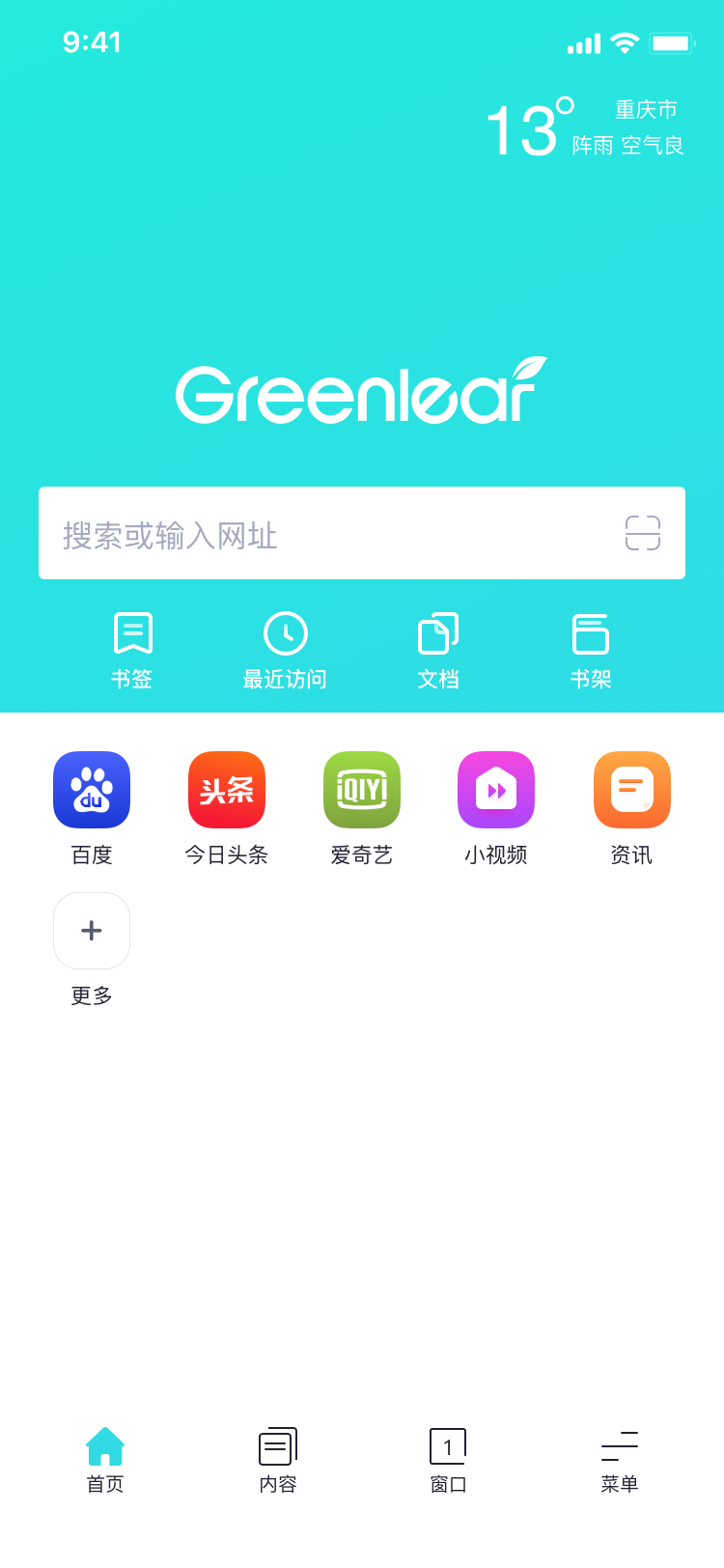Open 文档 documents
The width and height of the screenshot is (724, 1568).
pos(438,651)
